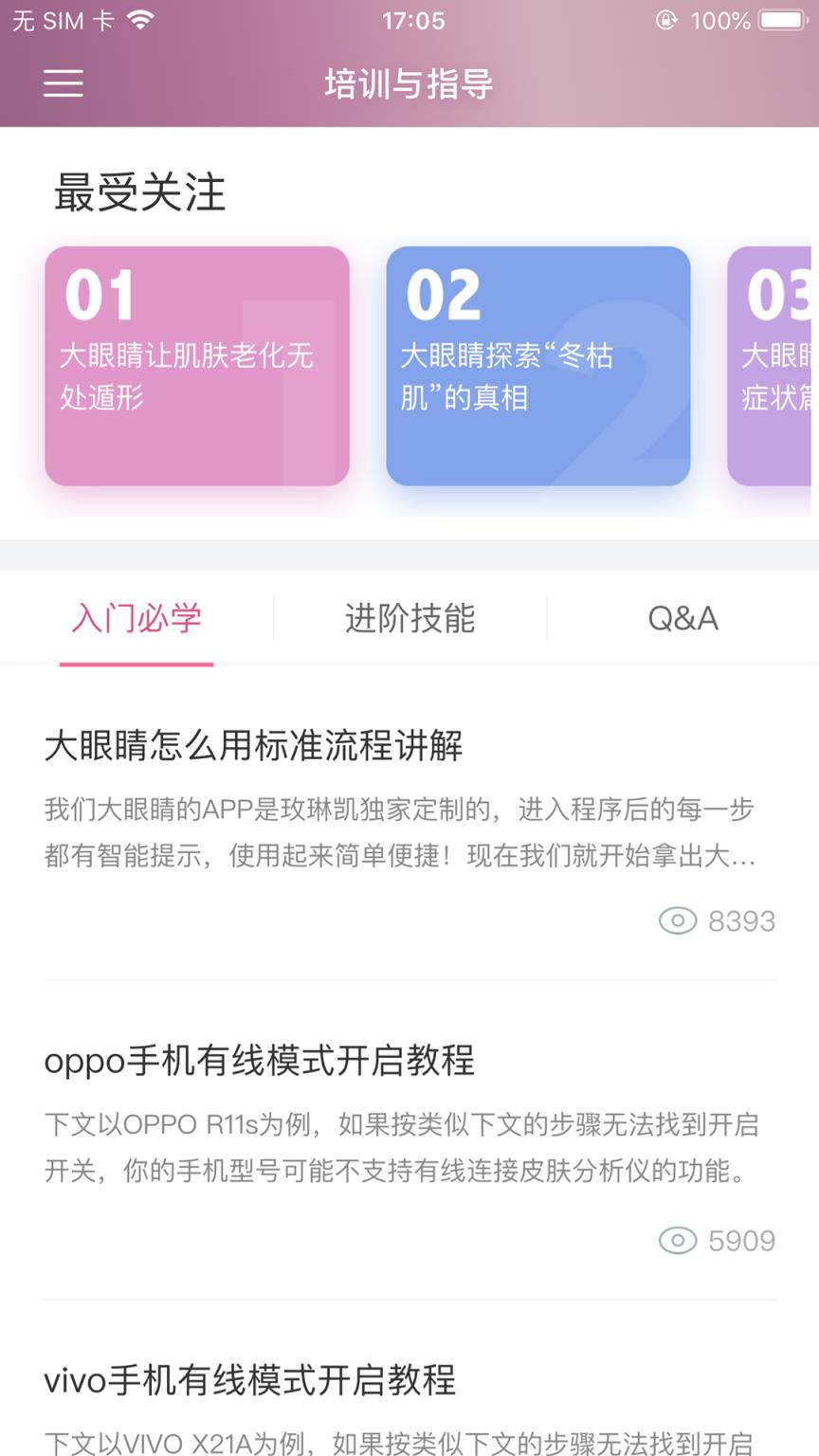Select featured card 01 about 肌肤老化
819x1456 pixels.
point(196,365)
